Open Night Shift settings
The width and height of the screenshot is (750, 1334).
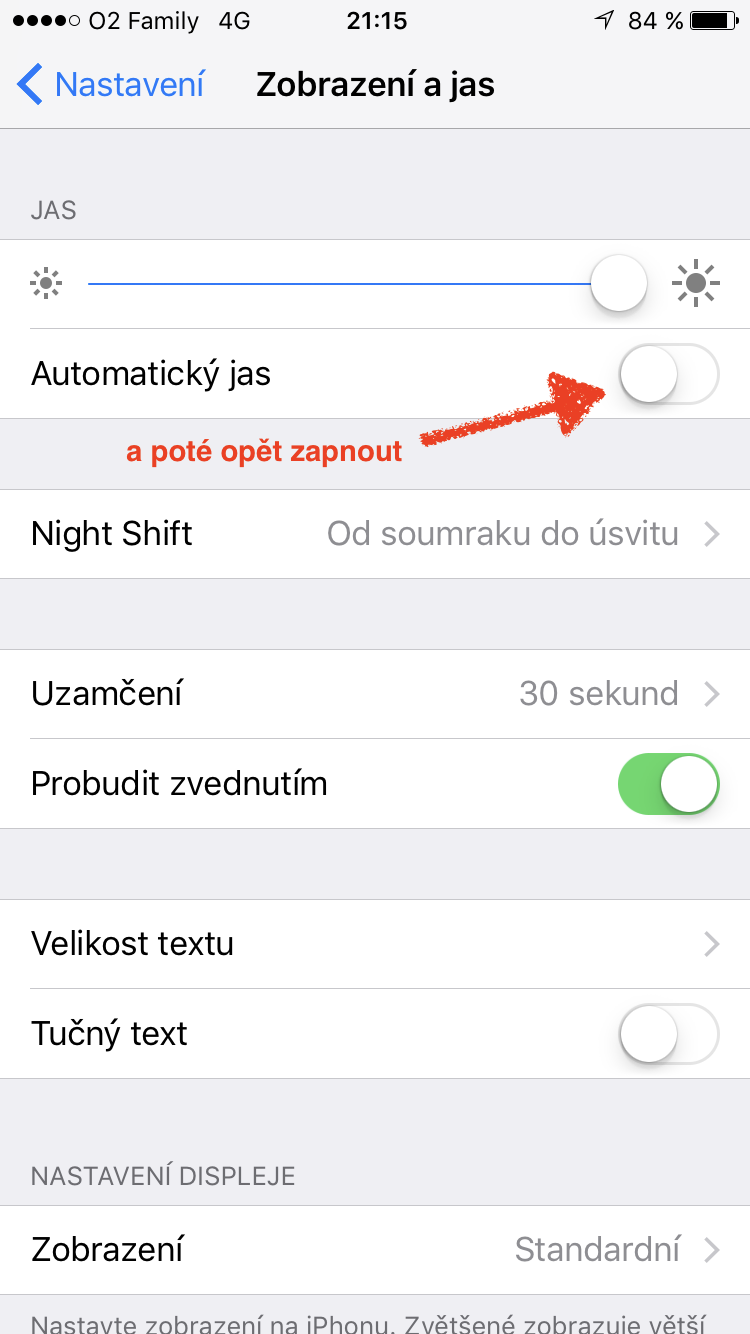(375, 534)
